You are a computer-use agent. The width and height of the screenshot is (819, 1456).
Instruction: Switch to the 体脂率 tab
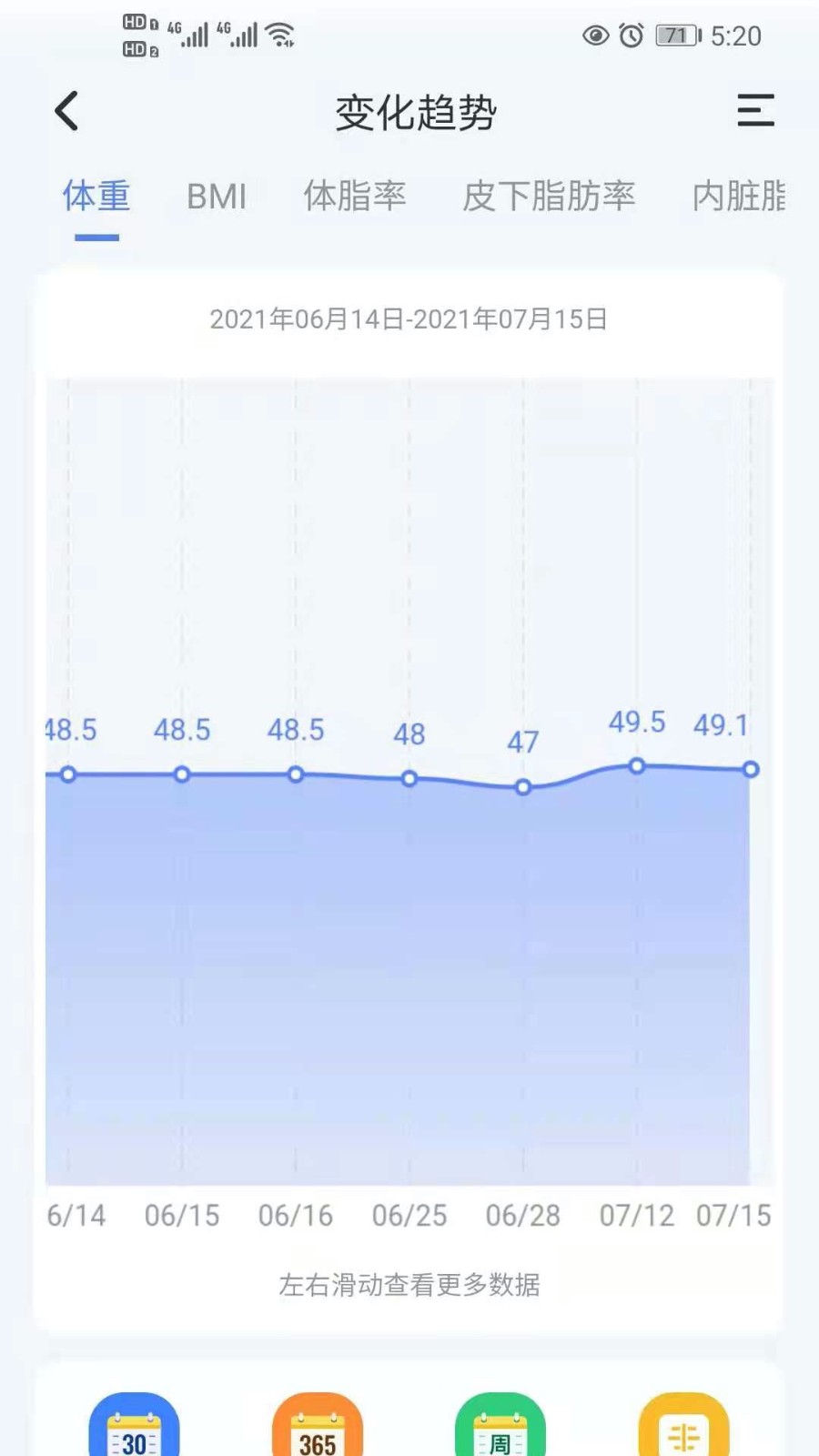[355, 197]
